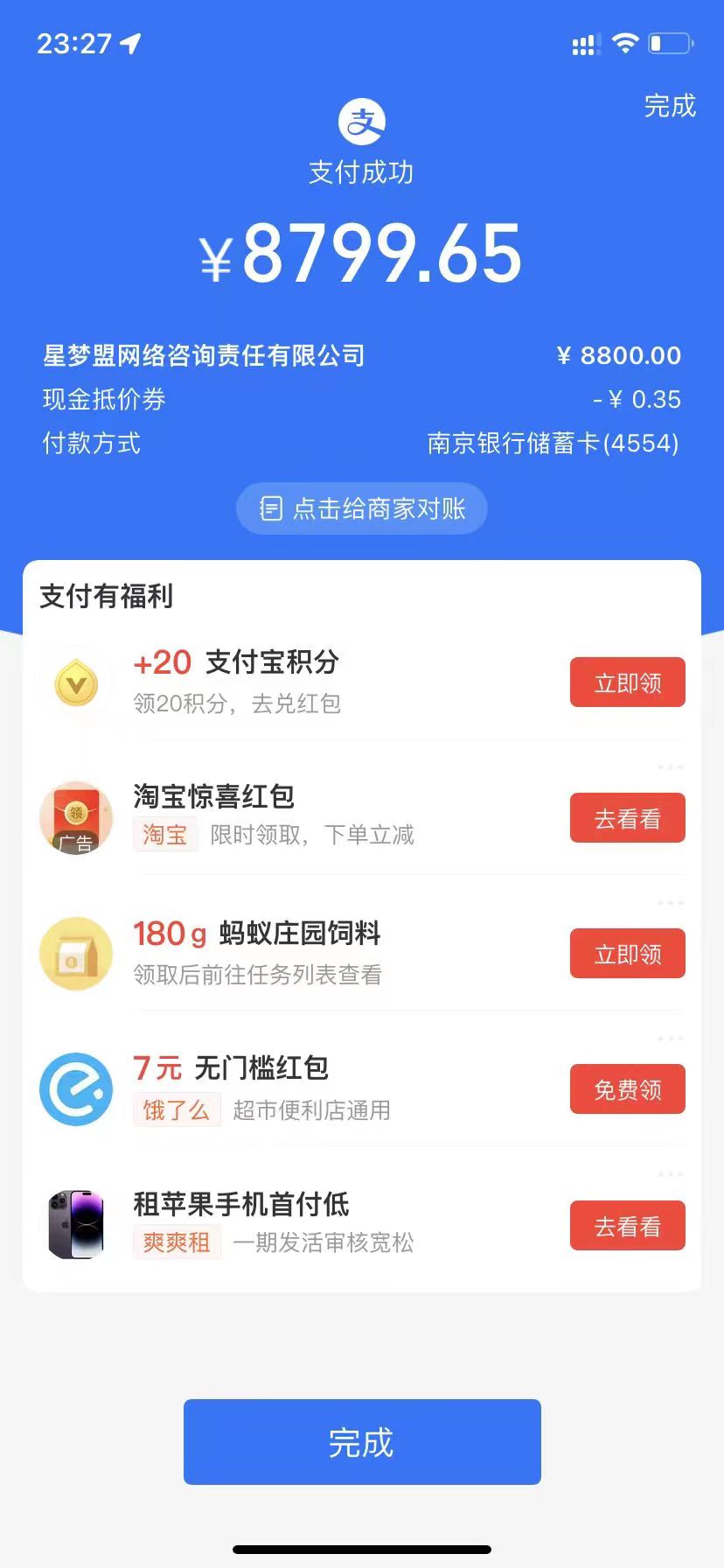
Task: Open the ellipsis menu on the 无门槛红包 row
Action: 670,1038
